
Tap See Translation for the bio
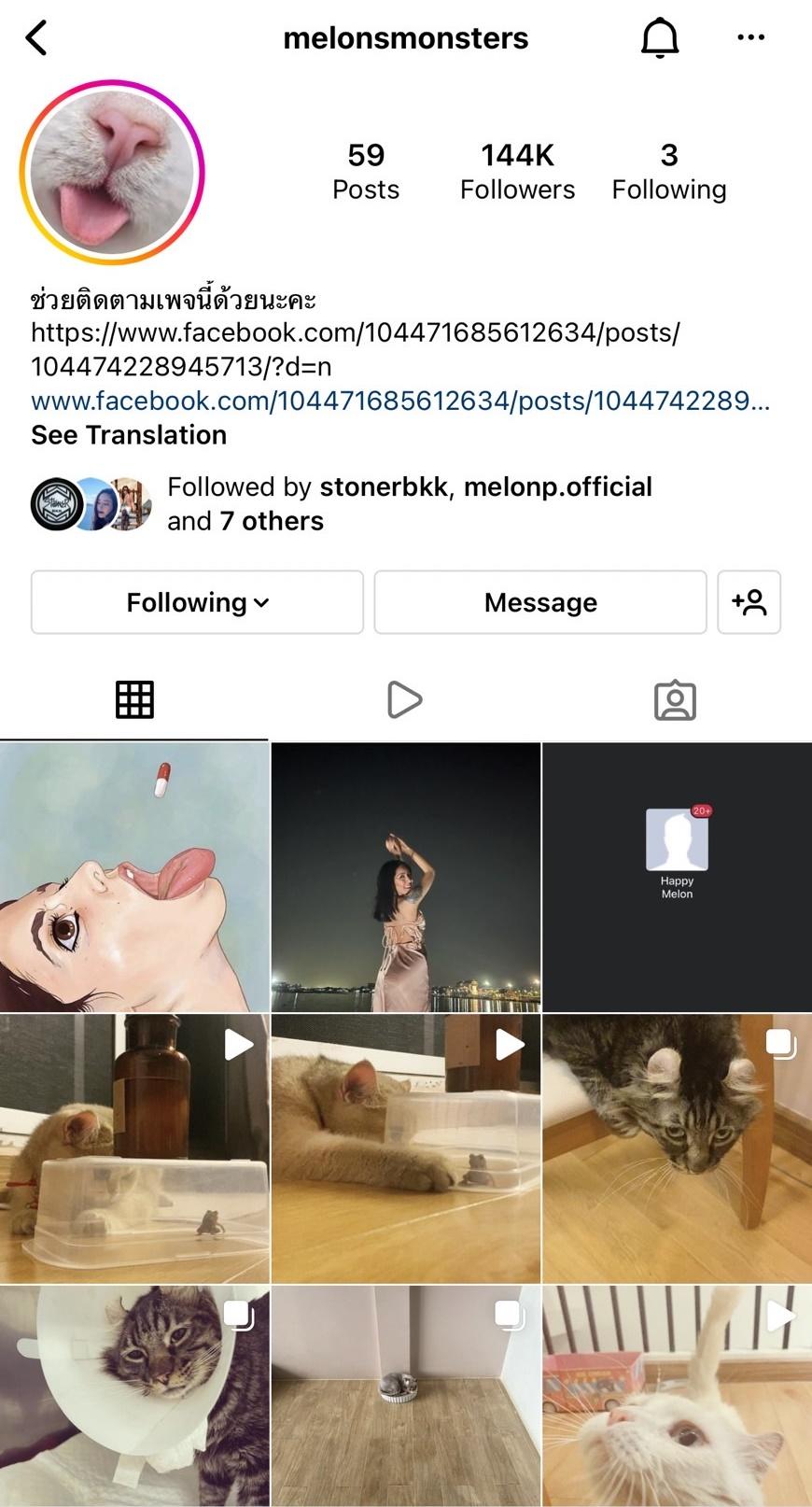coord(129,435)
